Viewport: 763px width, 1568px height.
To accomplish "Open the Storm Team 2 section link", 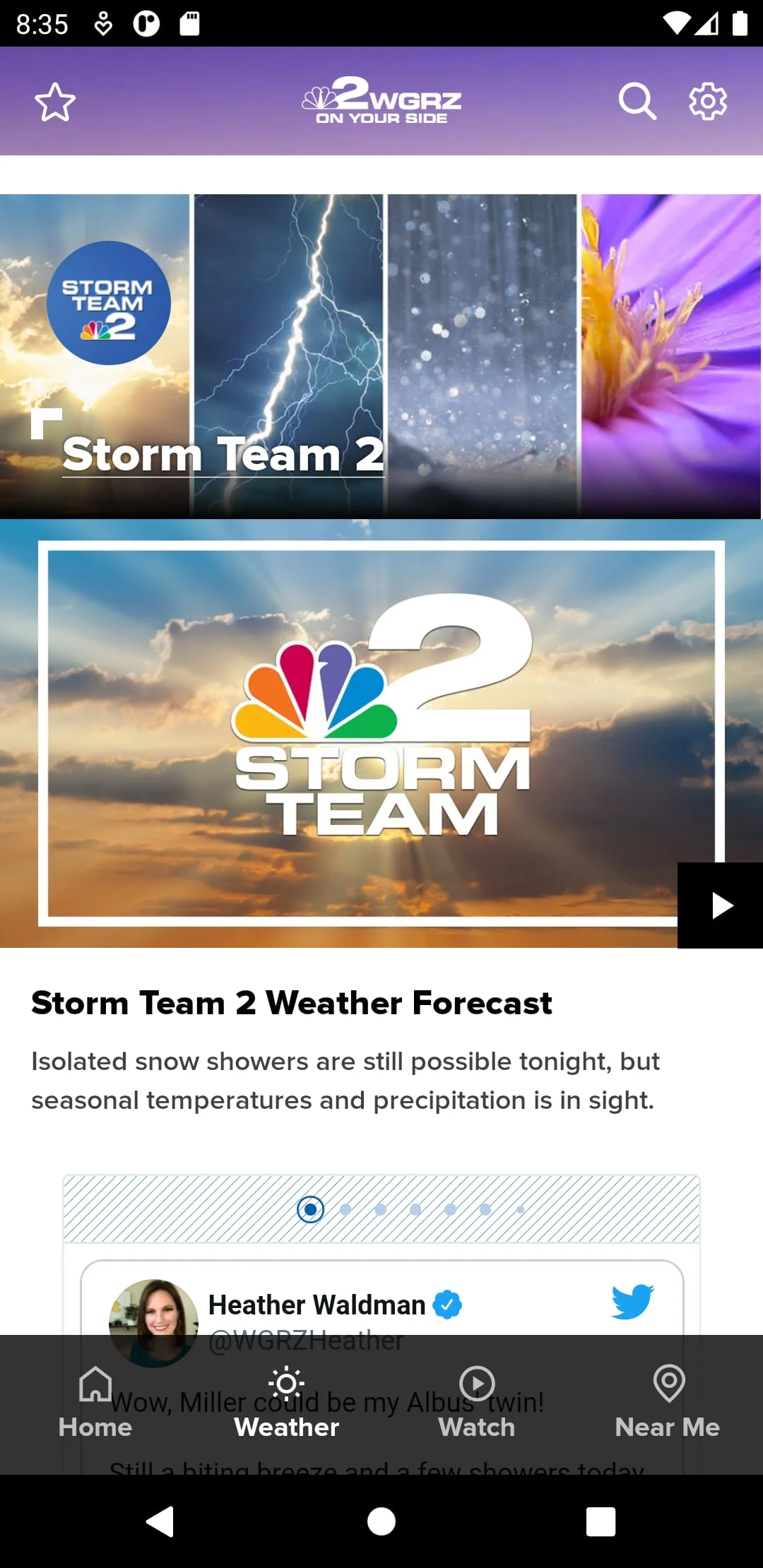I will coord(223,454).
